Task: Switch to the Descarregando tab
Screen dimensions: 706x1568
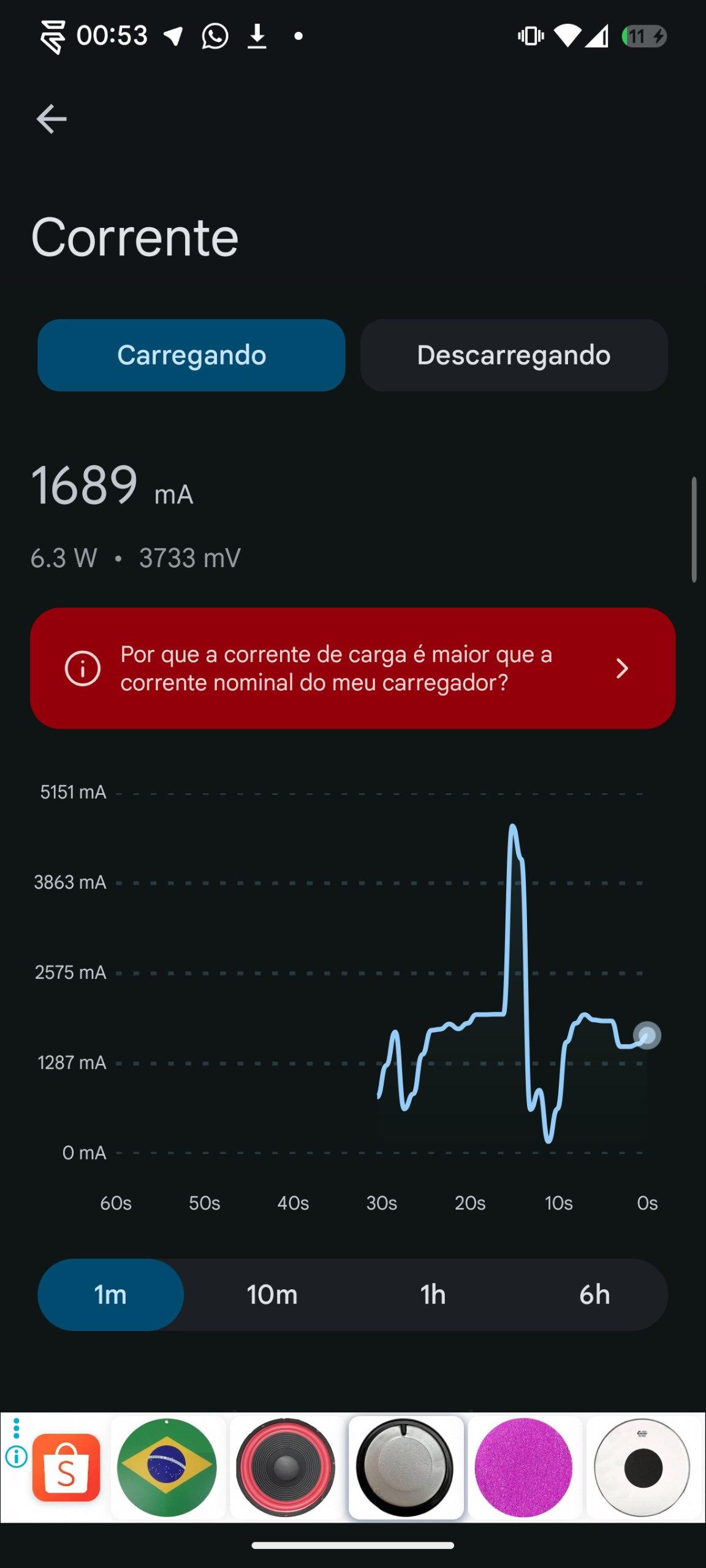Action: point(514,355)
